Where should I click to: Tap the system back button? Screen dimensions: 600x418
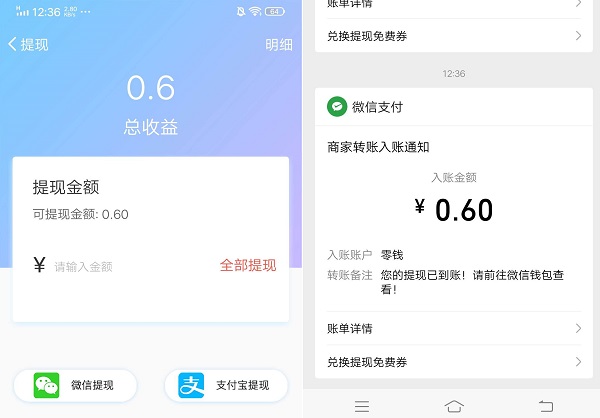545,405
